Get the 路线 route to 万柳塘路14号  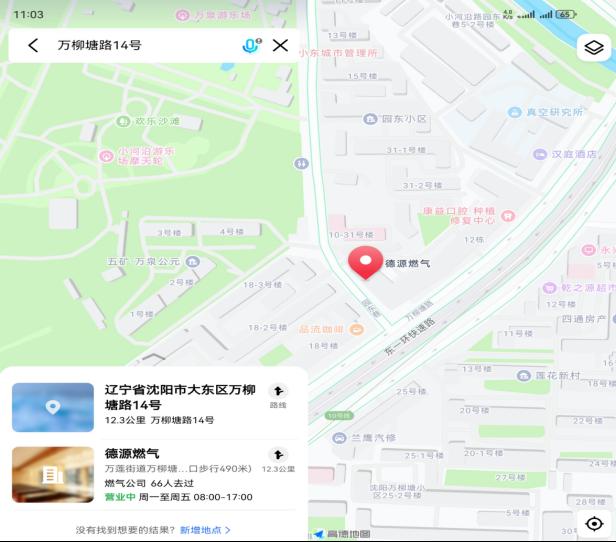(x=278, y=397)
